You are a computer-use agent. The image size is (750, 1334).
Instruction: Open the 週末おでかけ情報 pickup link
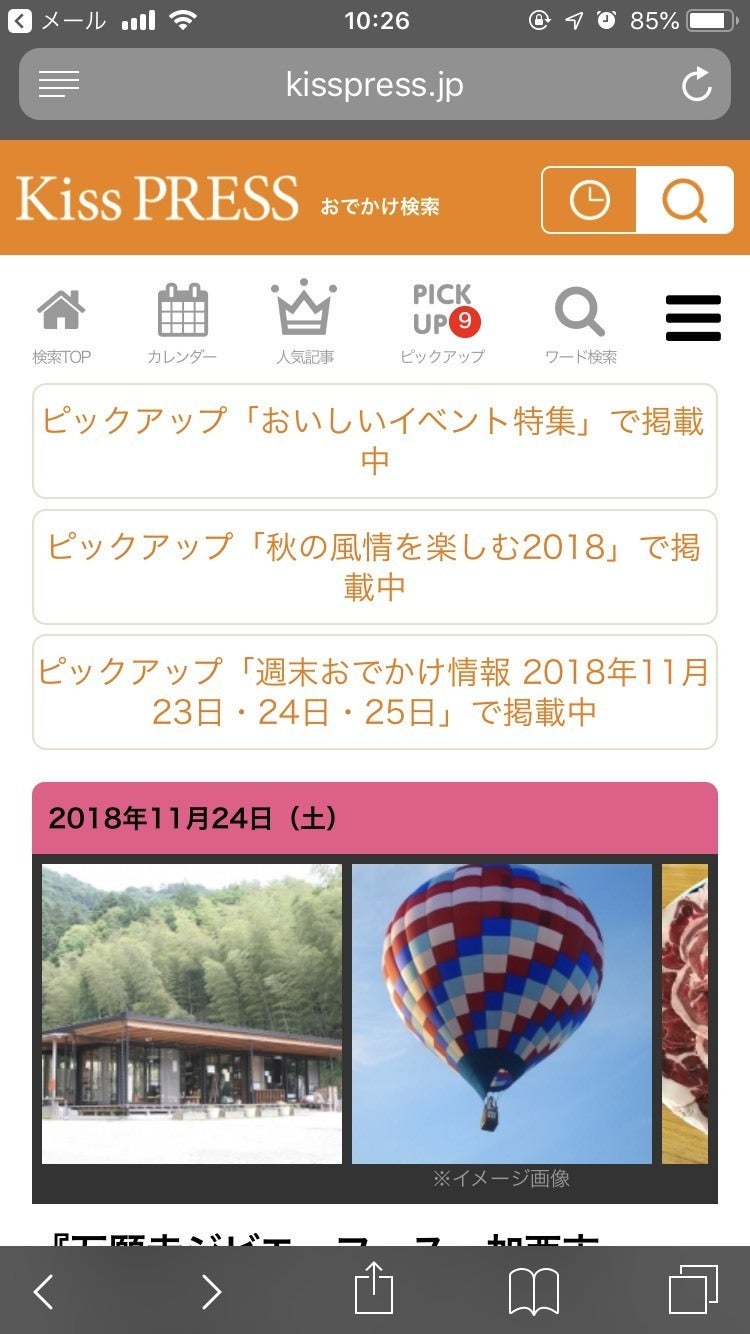point(374,691)
